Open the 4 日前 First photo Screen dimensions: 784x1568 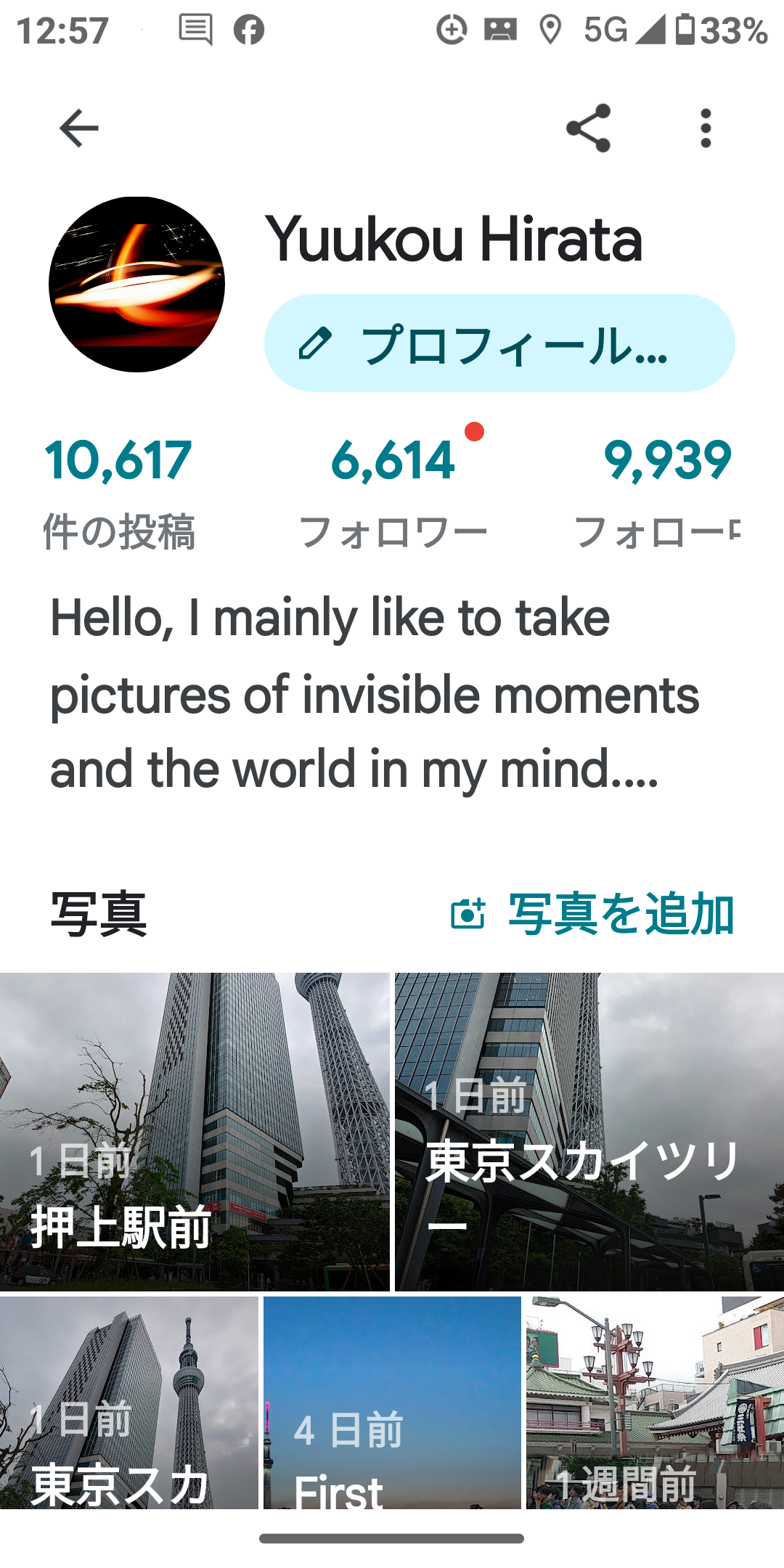[392, 1402]
